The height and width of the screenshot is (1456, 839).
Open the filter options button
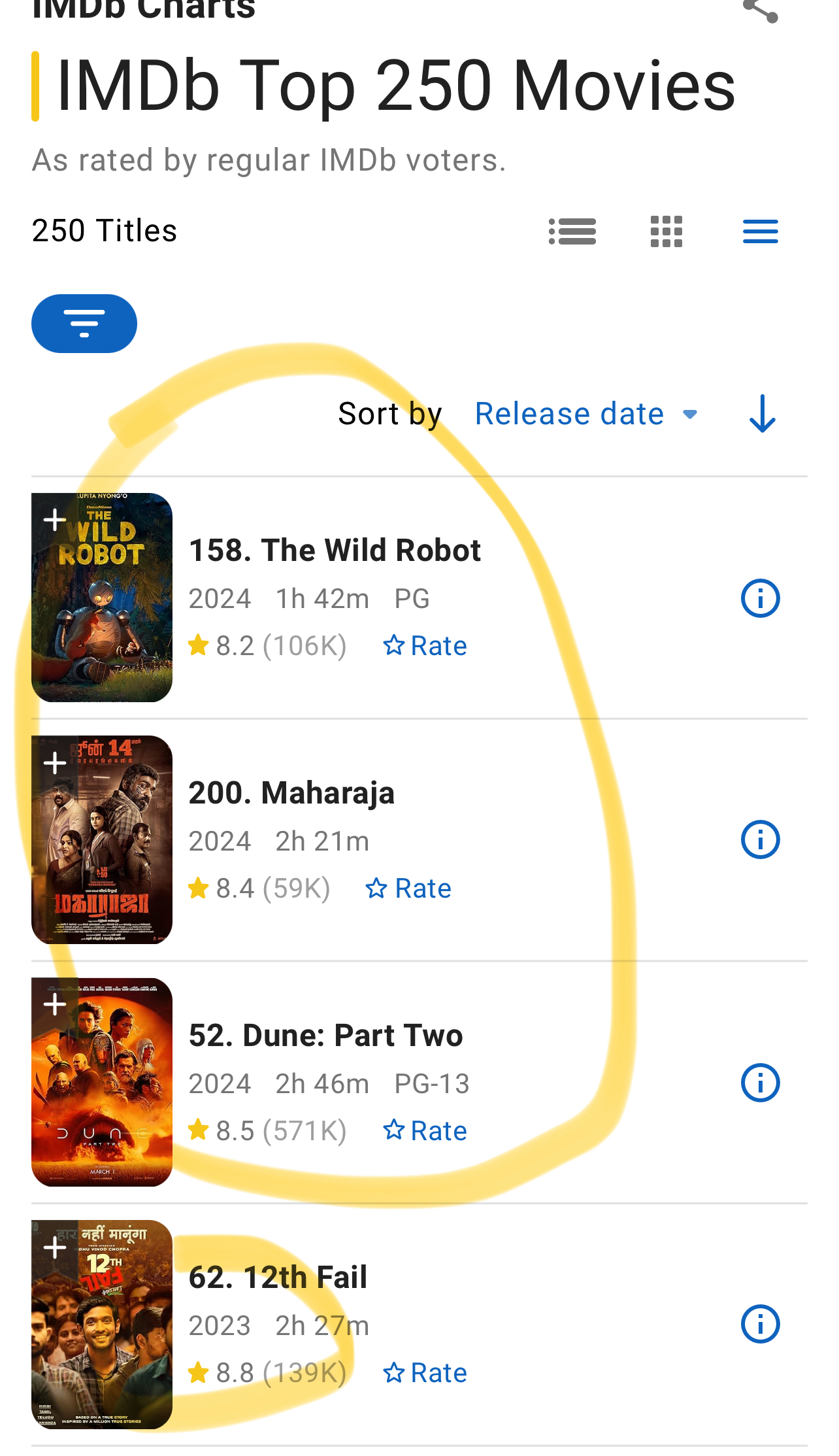[x=84, y=324]
